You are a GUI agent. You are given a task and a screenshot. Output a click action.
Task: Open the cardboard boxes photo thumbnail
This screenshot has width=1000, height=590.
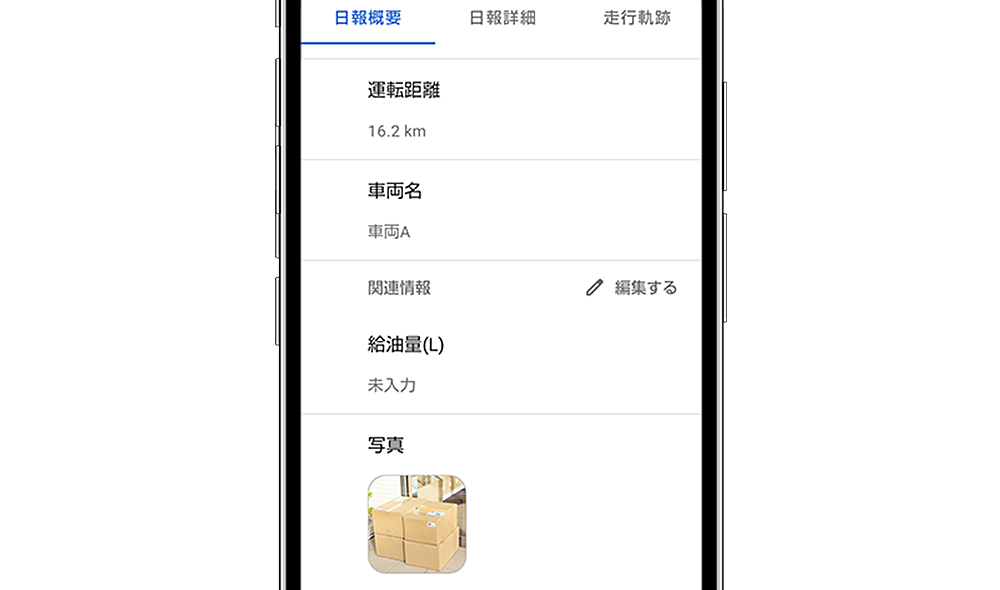pos(417,524)
